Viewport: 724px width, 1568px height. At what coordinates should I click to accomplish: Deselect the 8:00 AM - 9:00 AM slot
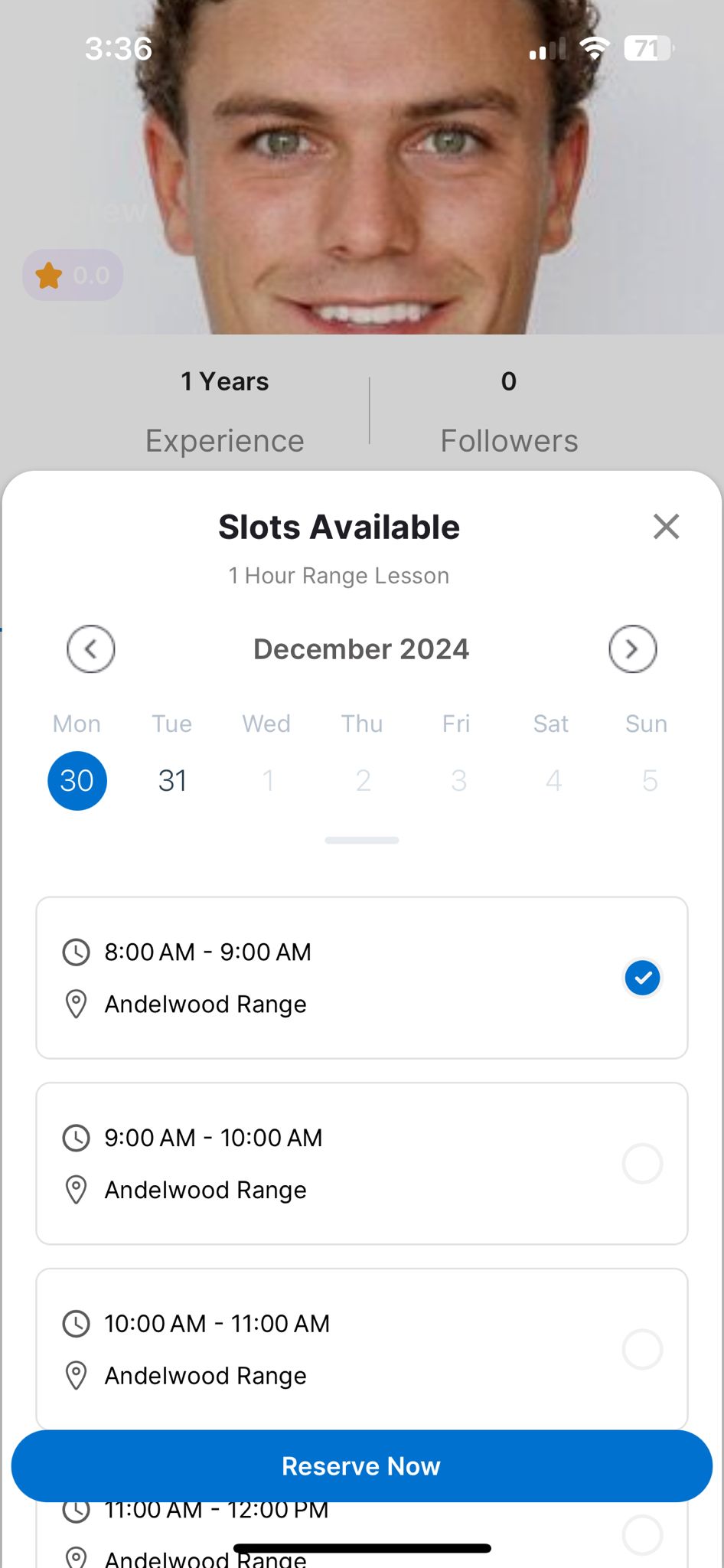[643, 978]
